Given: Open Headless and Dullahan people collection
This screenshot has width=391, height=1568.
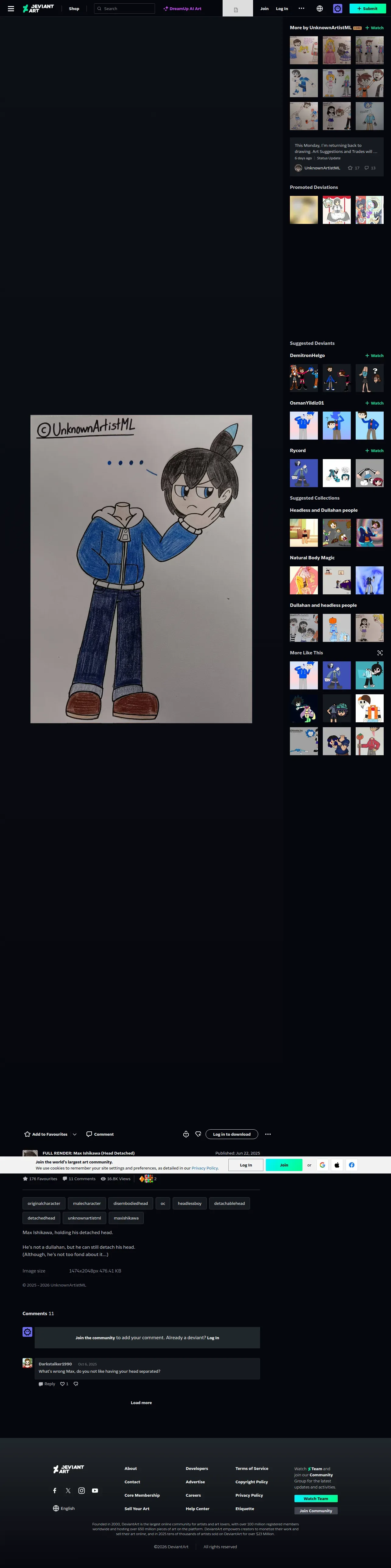Looking at the screenshot, I should pyautogui.click(x=323, y=510).
